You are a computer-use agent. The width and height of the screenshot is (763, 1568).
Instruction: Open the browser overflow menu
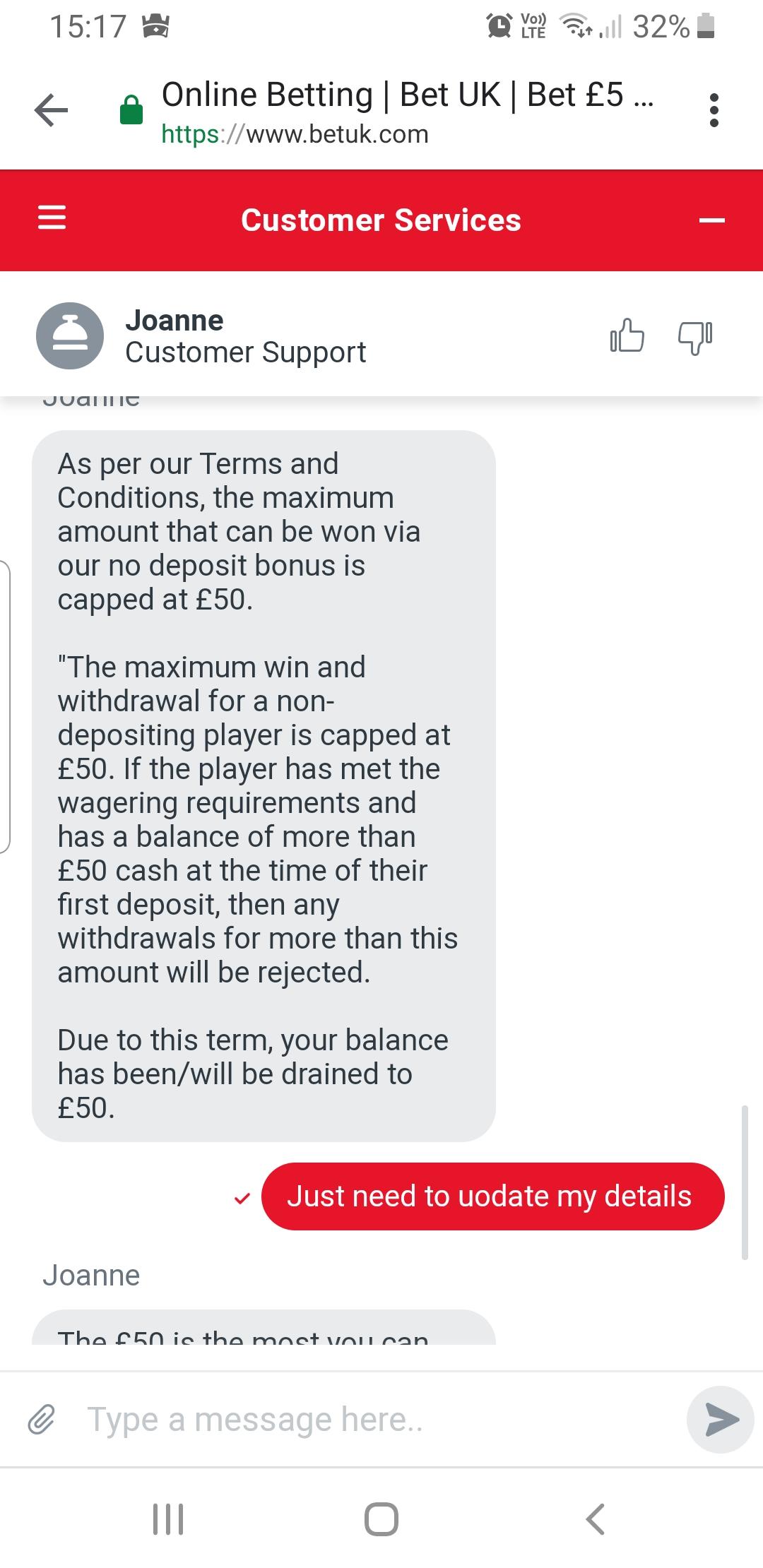[x=714, y=110]
